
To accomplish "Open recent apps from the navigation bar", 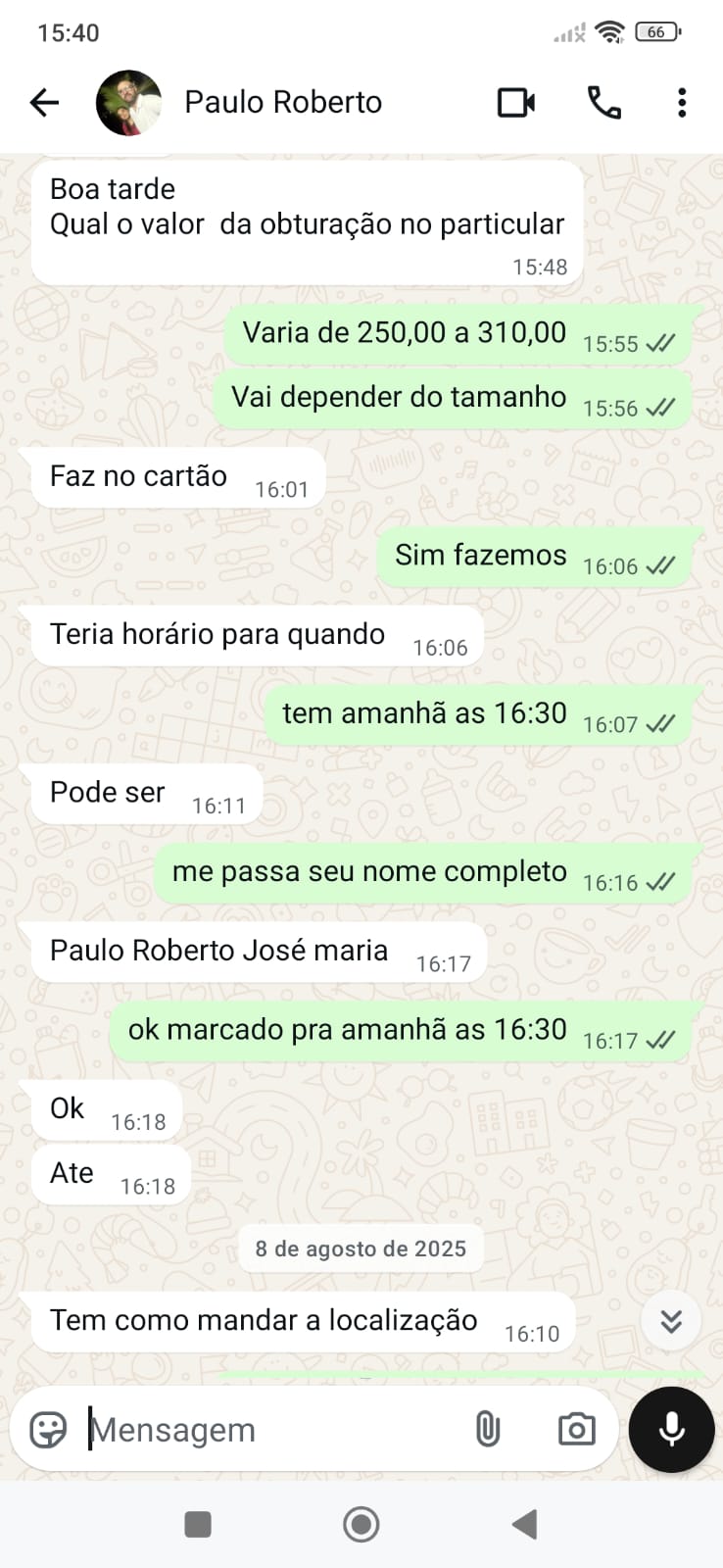I will [198, 1524].
